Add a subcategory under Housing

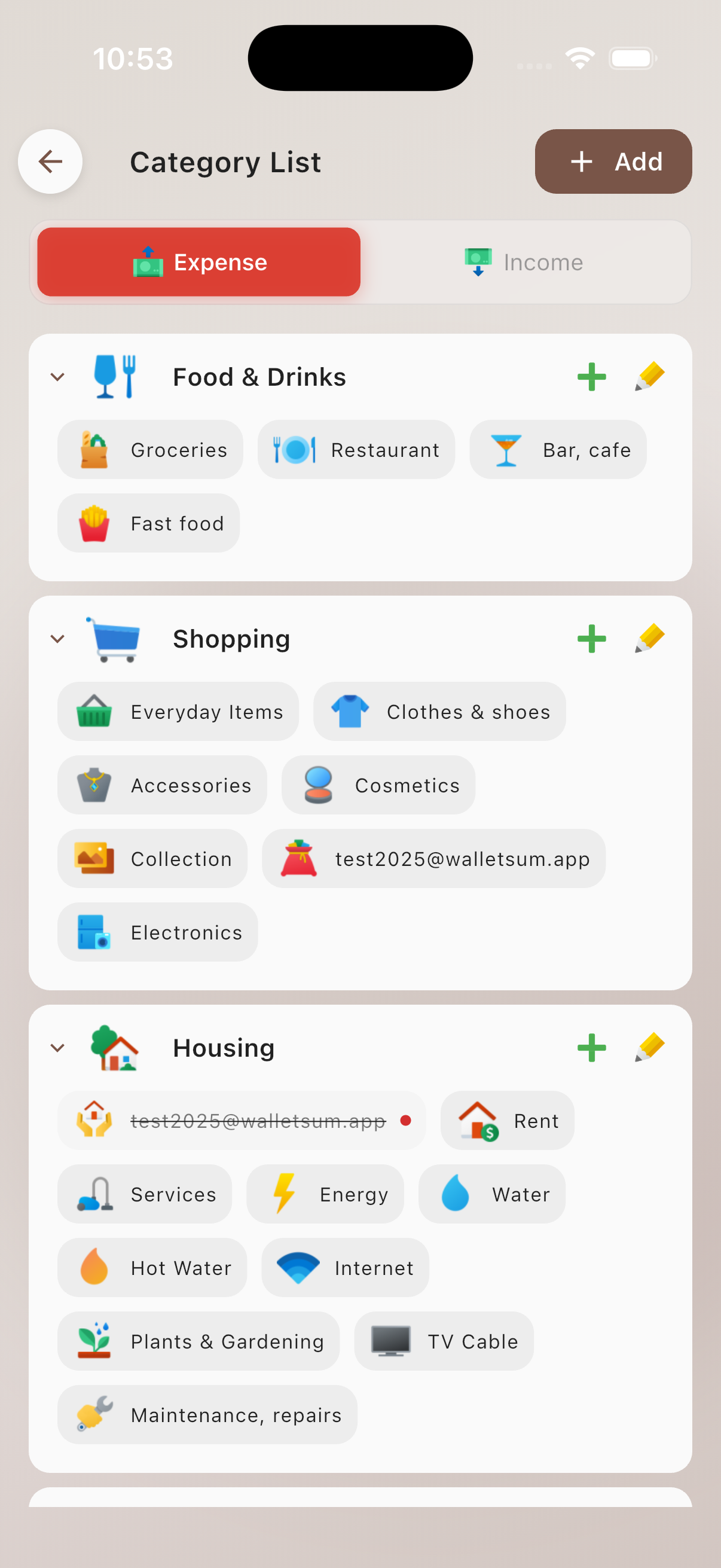point(591,1048)
